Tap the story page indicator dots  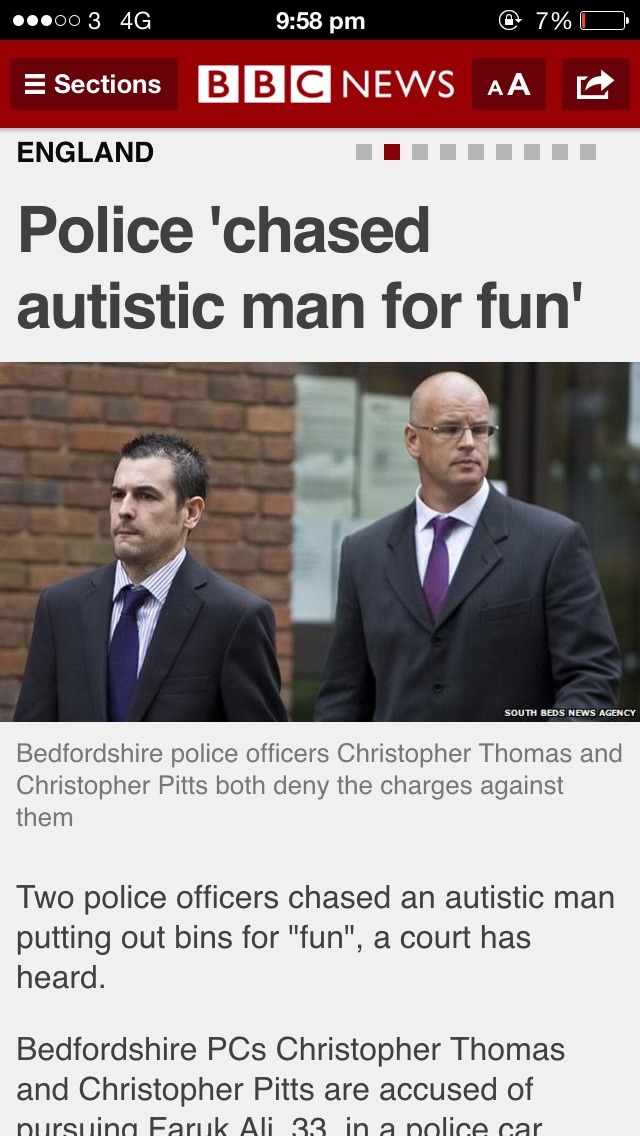pyautogui.click(x=475, y=152)
